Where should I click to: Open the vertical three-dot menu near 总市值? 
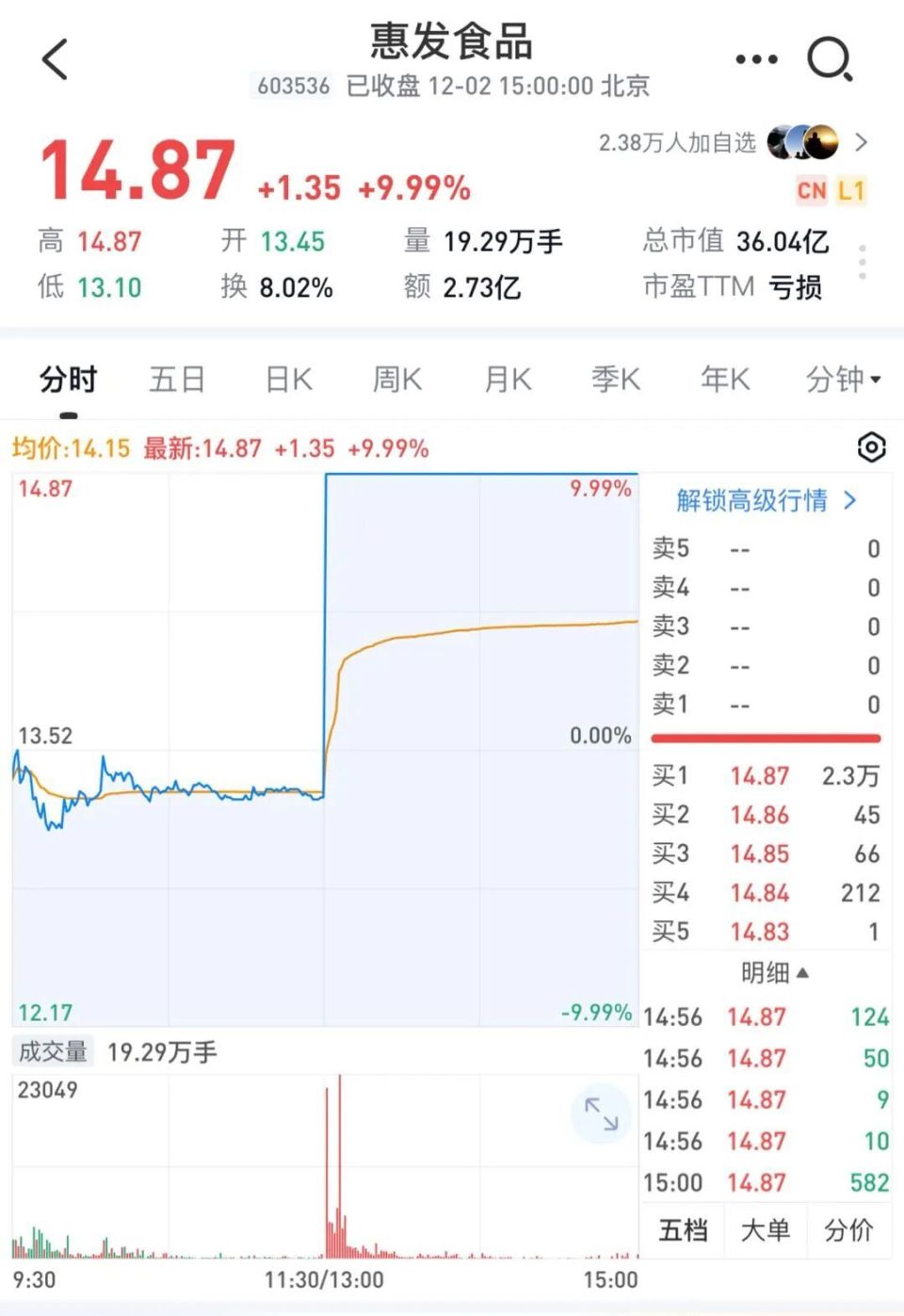pyautogui.click(x=860, y=262)
